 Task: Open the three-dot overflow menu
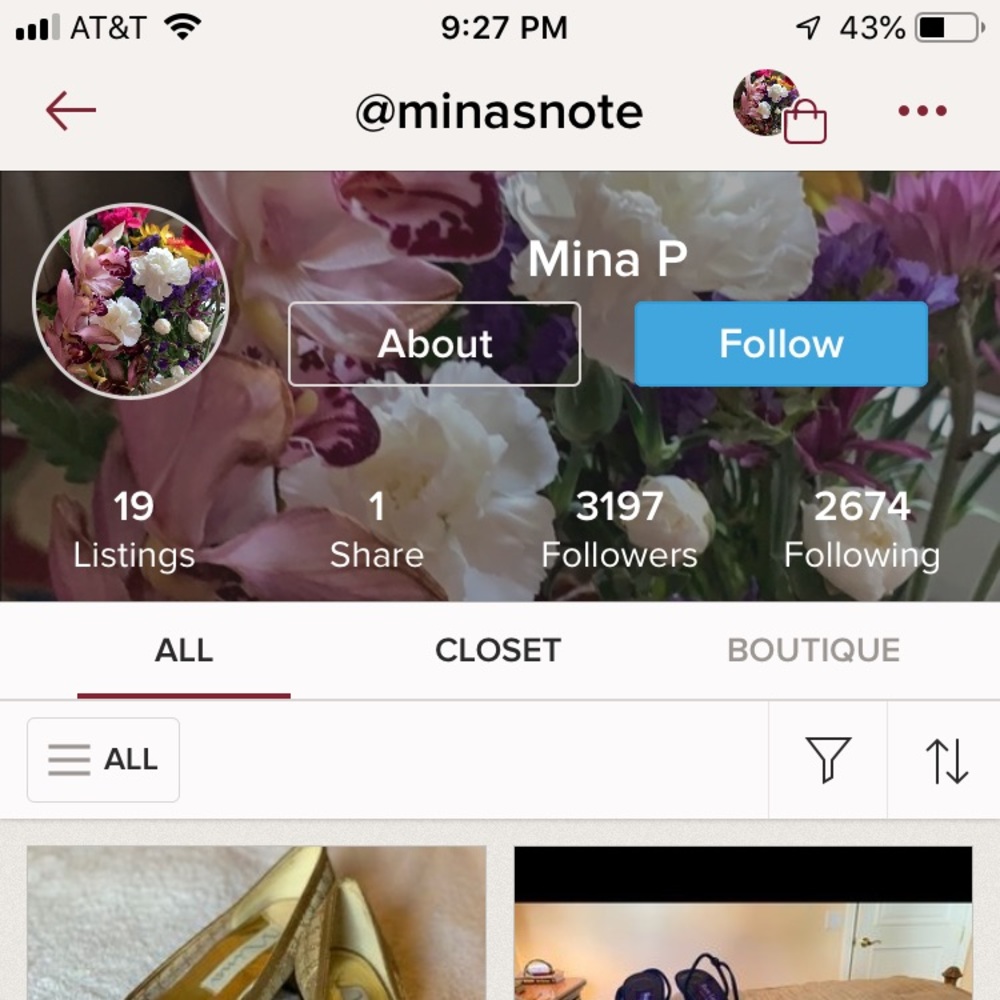point(921,111)
